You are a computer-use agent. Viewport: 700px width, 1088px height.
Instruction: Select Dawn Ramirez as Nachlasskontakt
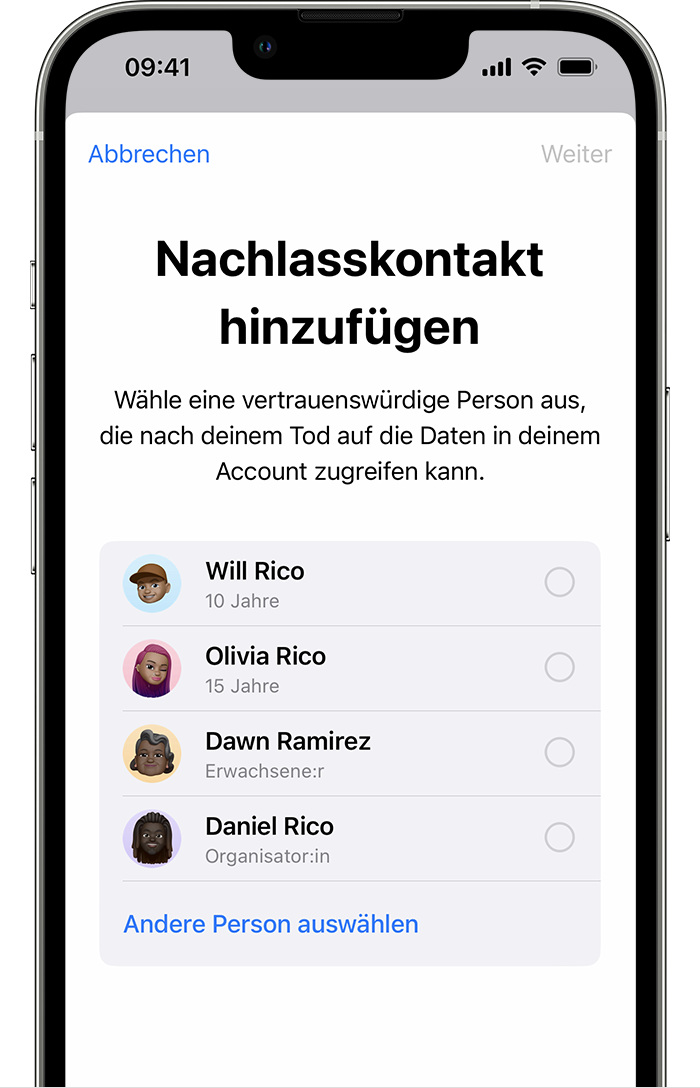[x=559, y=752]
